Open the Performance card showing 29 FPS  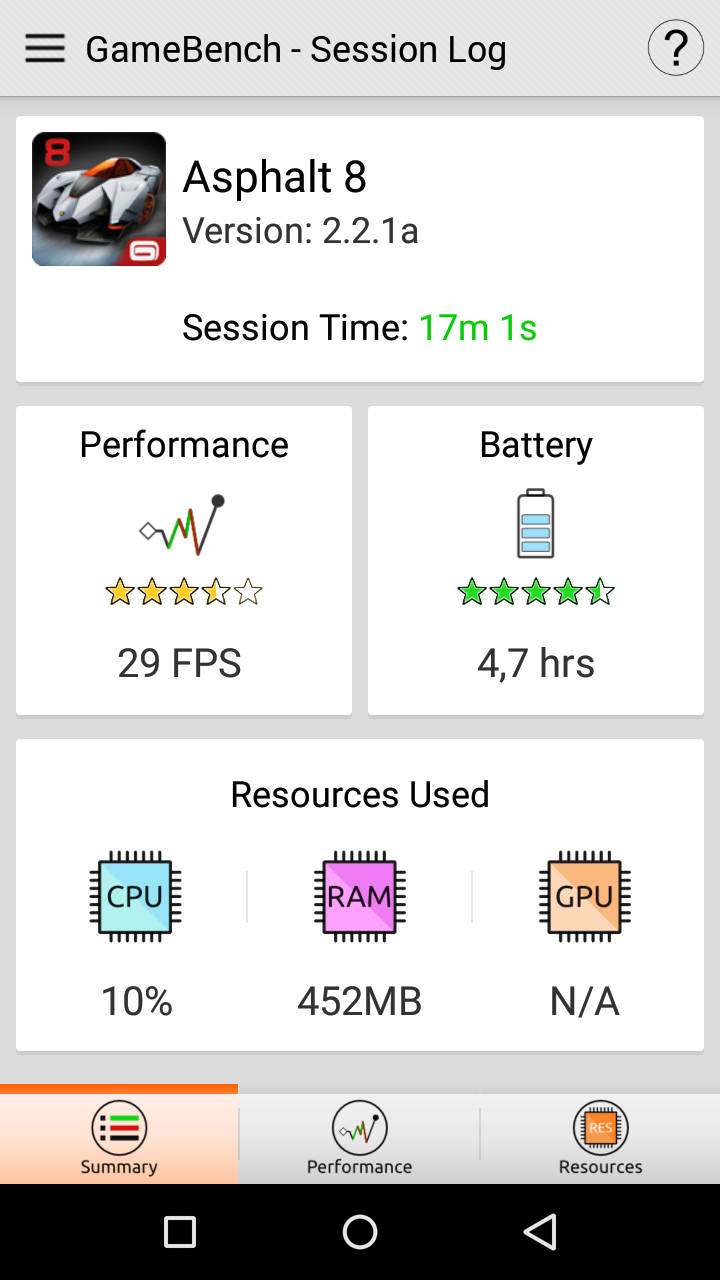click(184, 560)
